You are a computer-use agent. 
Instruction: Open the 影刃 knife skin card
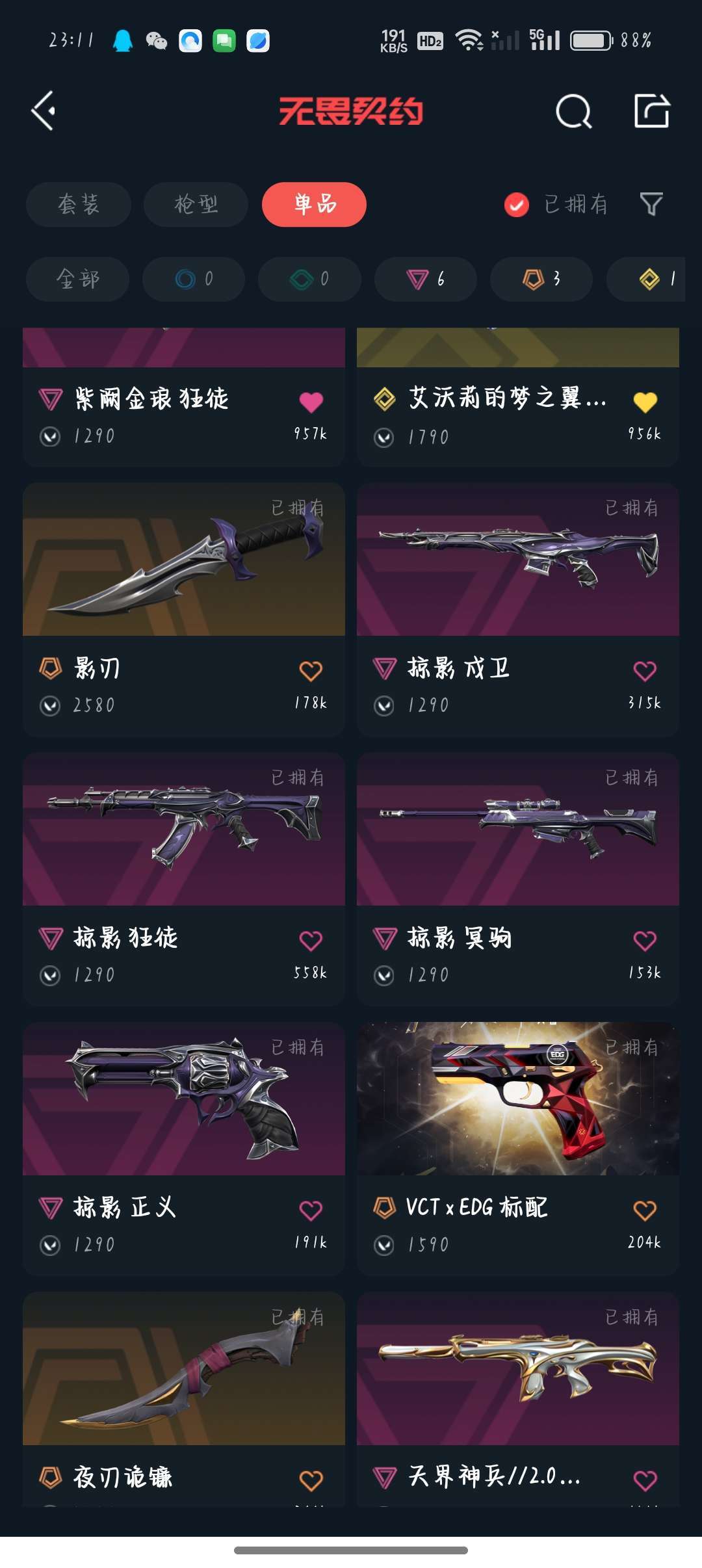(x=184, y=609)
